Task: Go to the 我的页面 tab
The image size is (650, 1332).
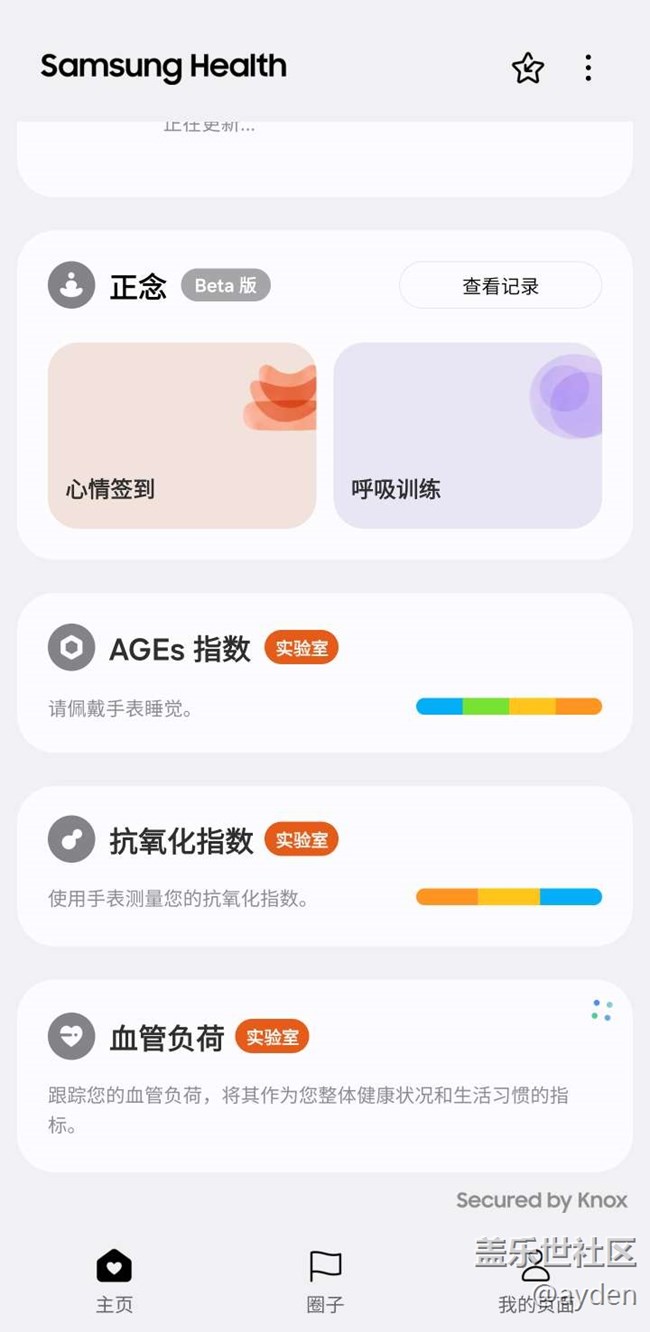Action: pos(536,1280)
